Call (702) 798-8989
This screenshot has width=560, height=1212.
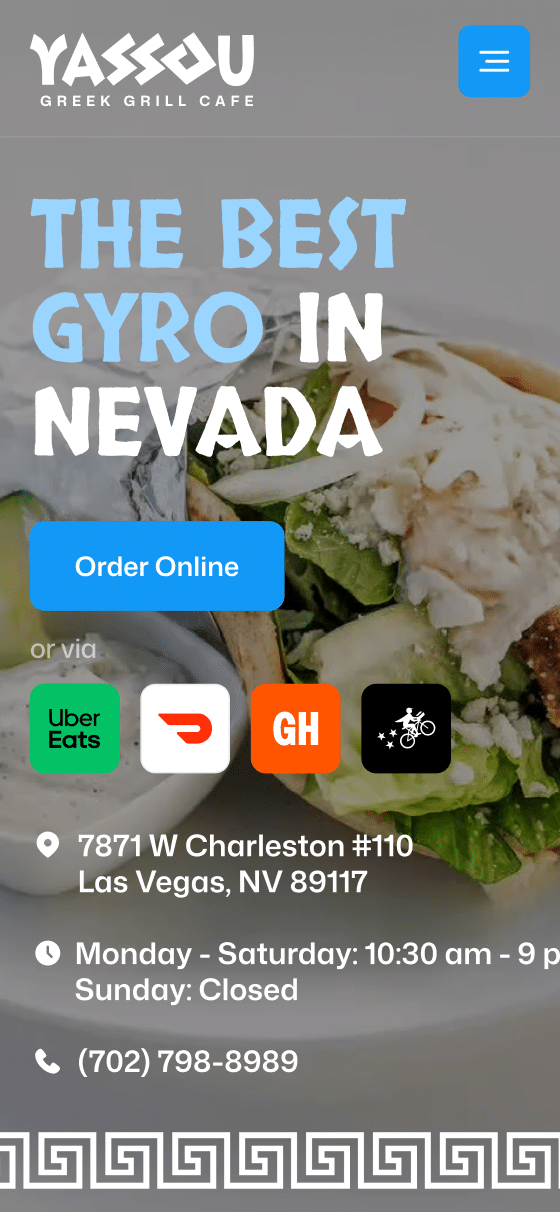click(x=188, y=1061)
